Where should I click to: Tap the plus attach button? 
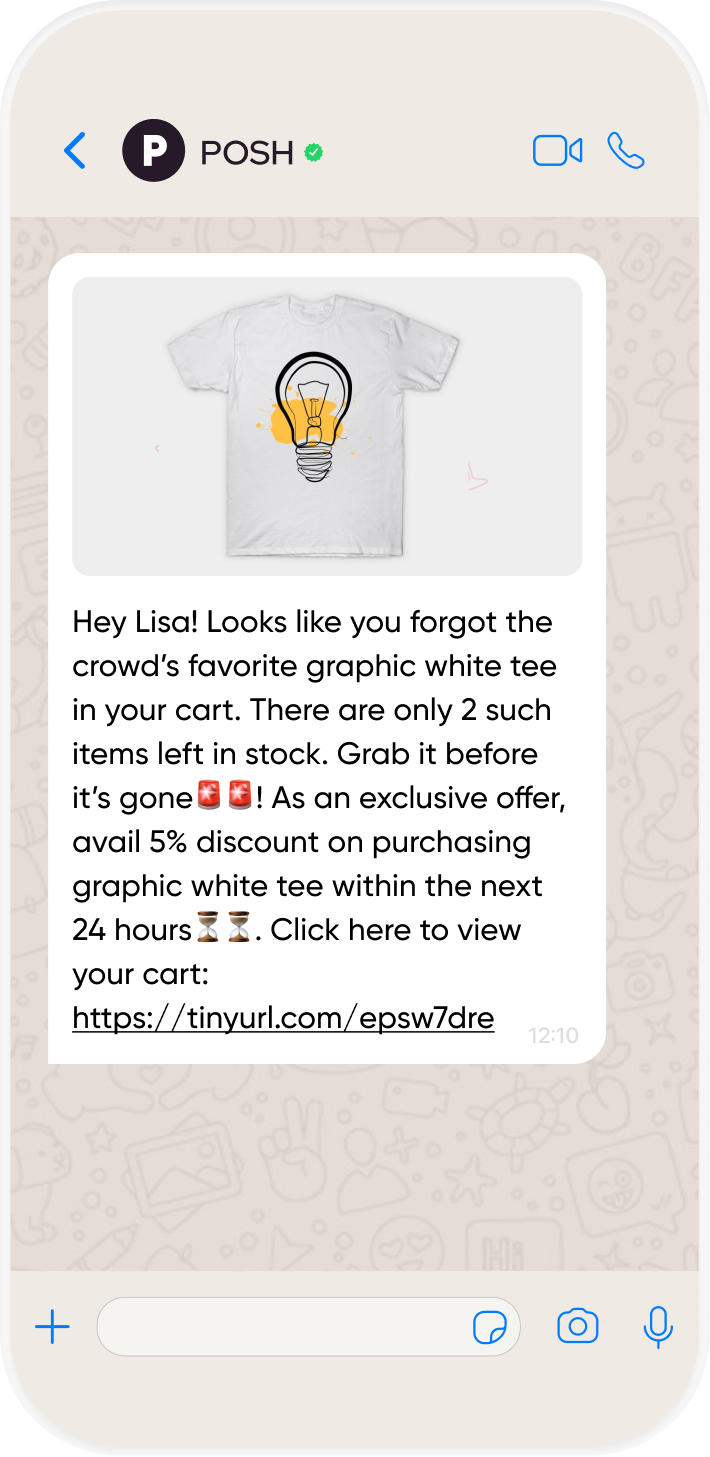52,1327
